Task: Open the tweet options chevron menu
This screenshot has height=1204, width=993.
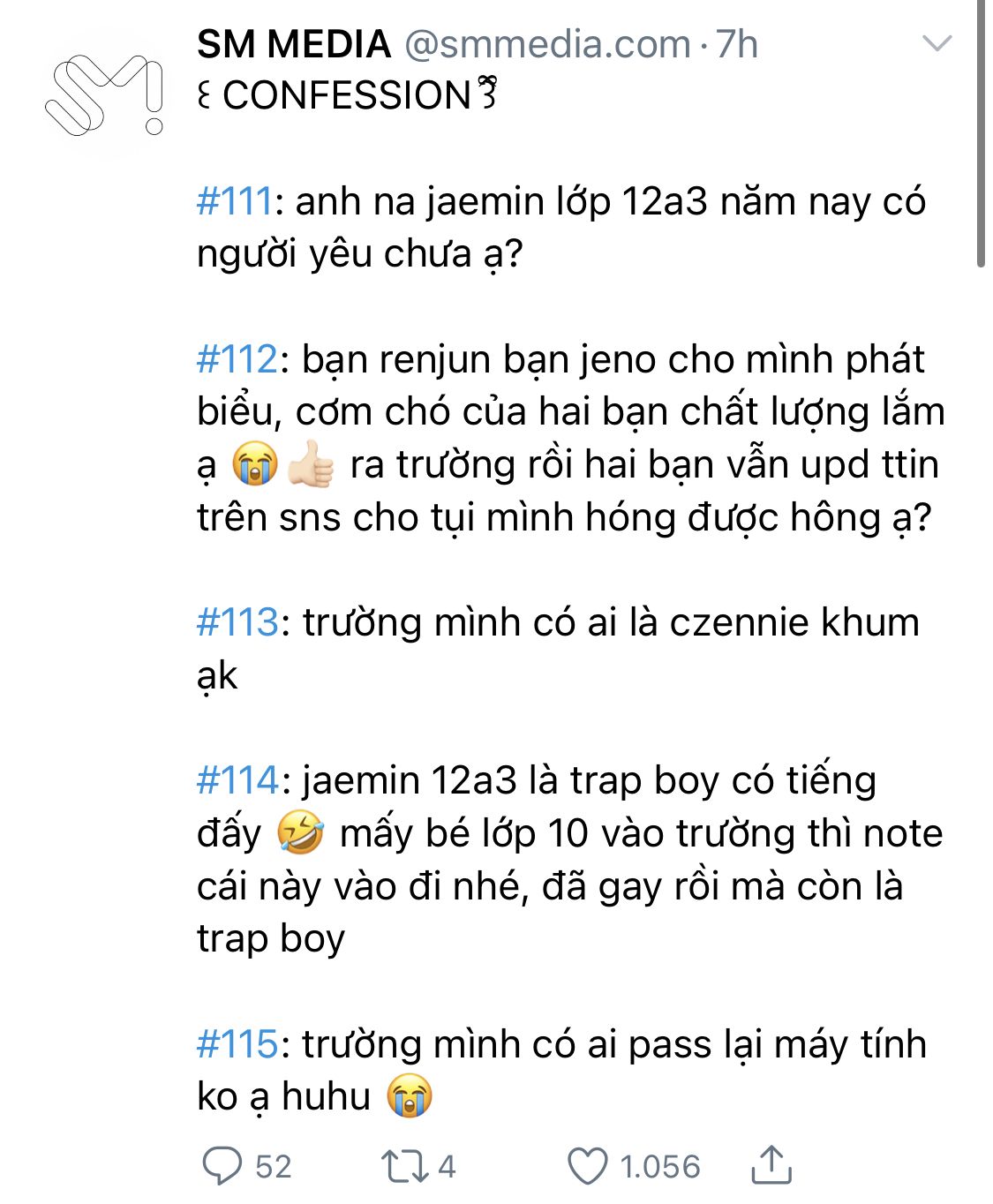Action: click(x=937, y=43)
